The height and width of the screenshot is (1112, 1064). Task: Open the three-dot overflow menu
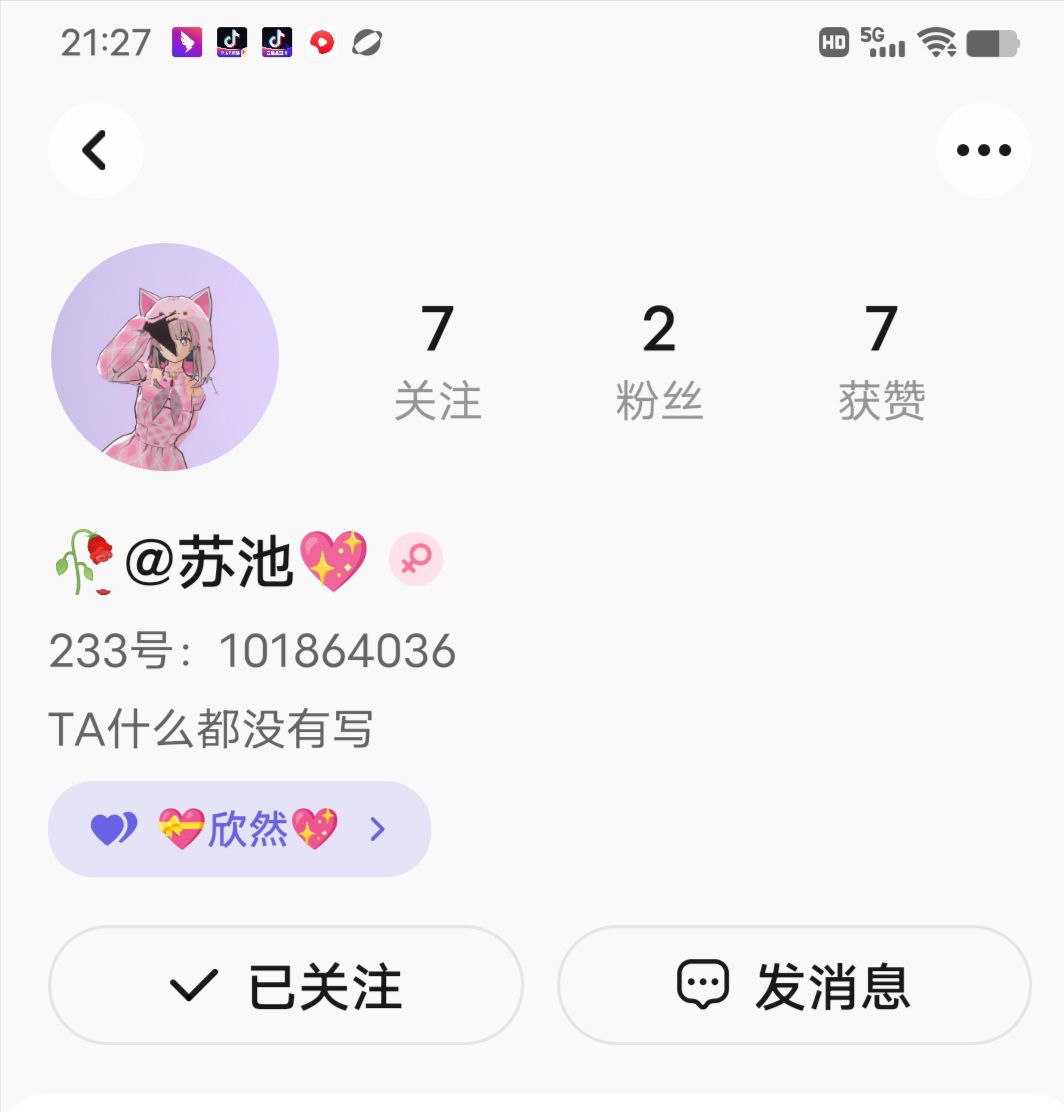coord(983,151)
